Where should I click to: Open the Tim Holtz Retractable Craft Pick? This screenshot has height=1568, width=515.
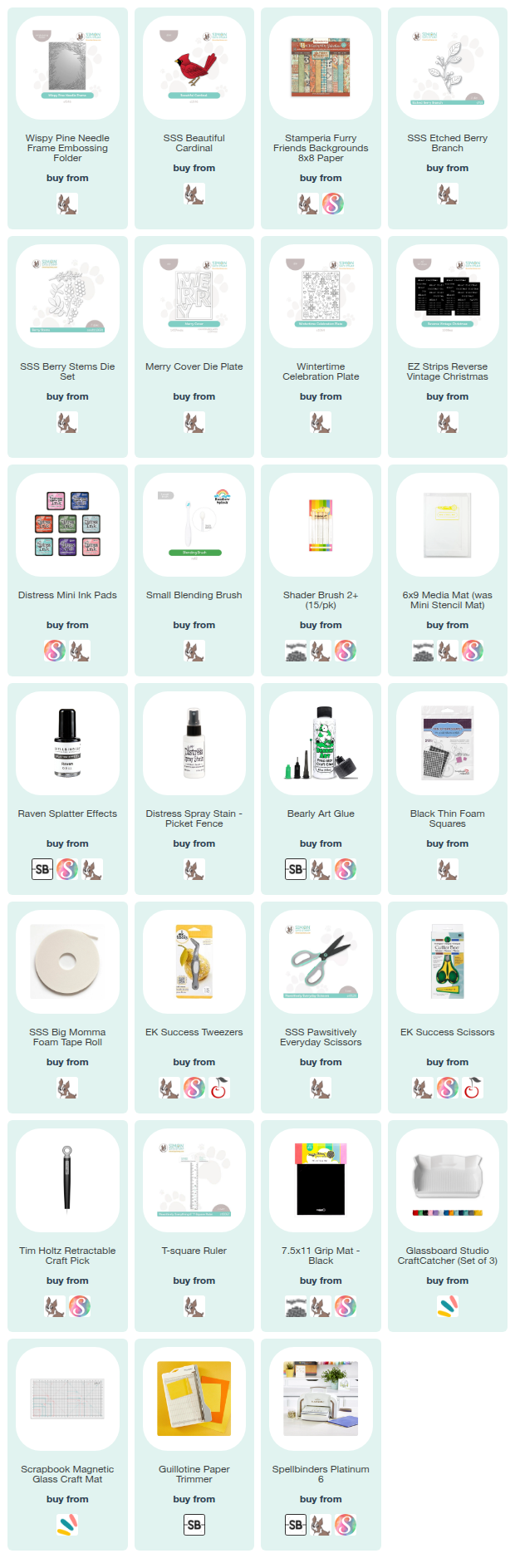(x=67, y=1180)
